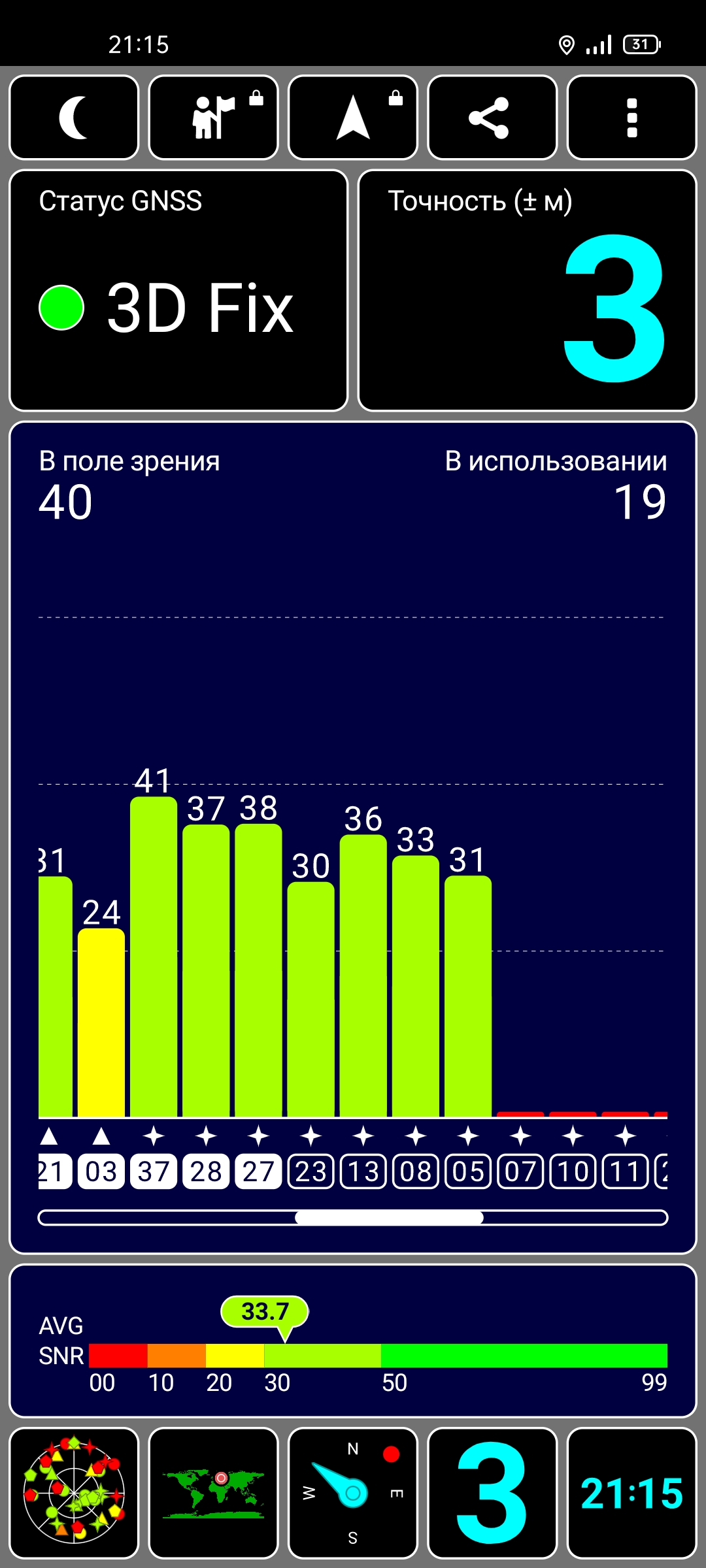Open the compass tile

[x=353, y=1494]
